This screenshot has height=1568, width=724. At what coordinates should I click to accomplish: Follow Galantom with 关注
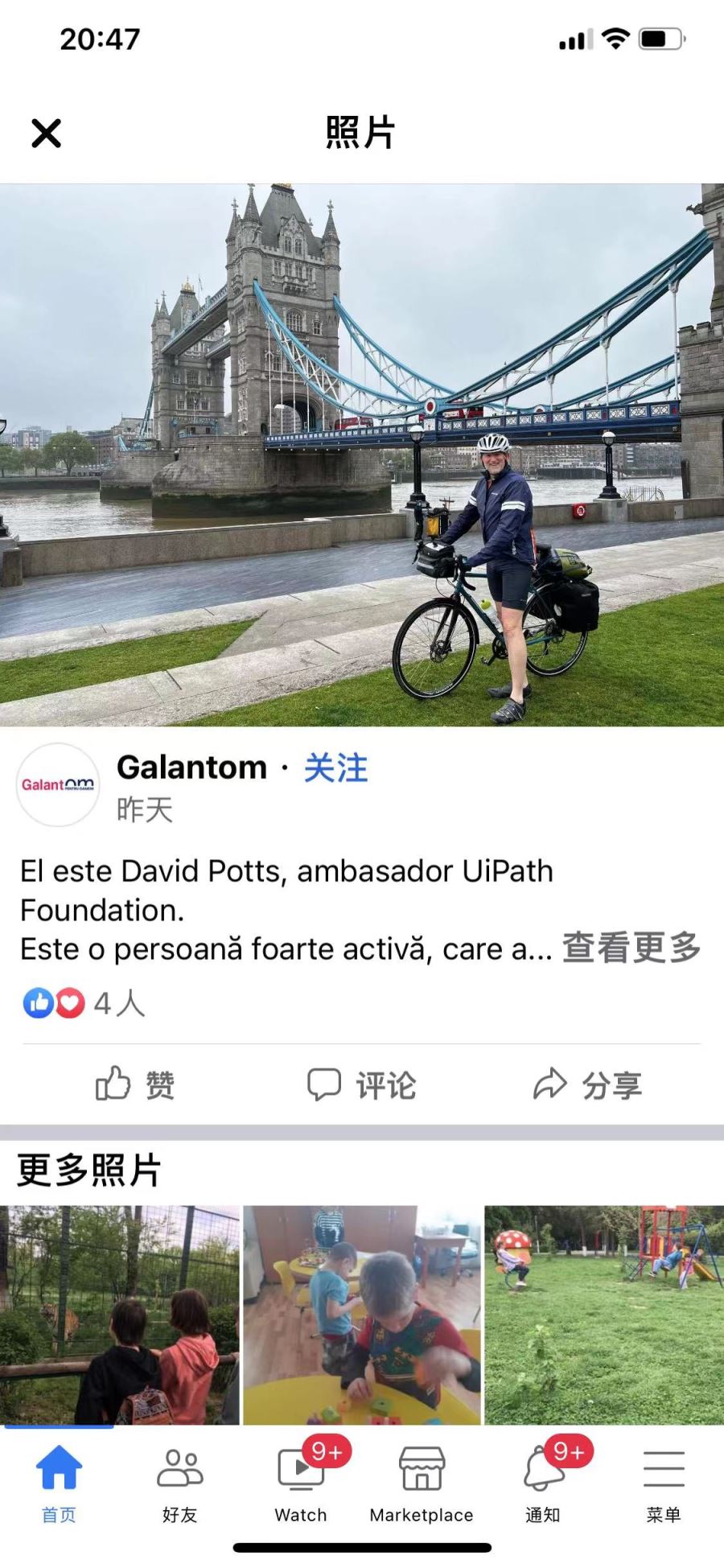(x=335, y=768)
